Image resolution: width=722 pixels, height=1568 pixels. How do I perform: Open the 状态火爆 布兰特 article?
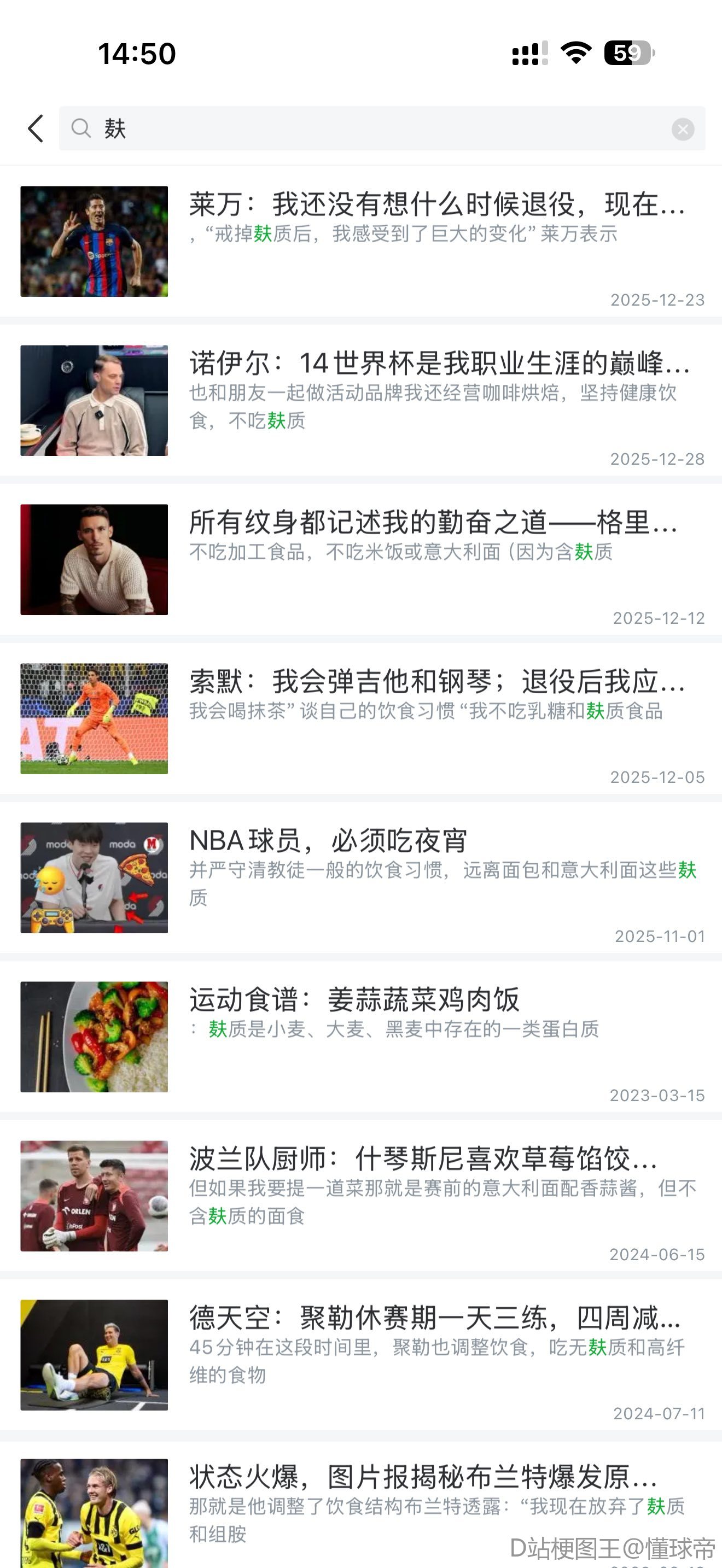[423, 1477]
